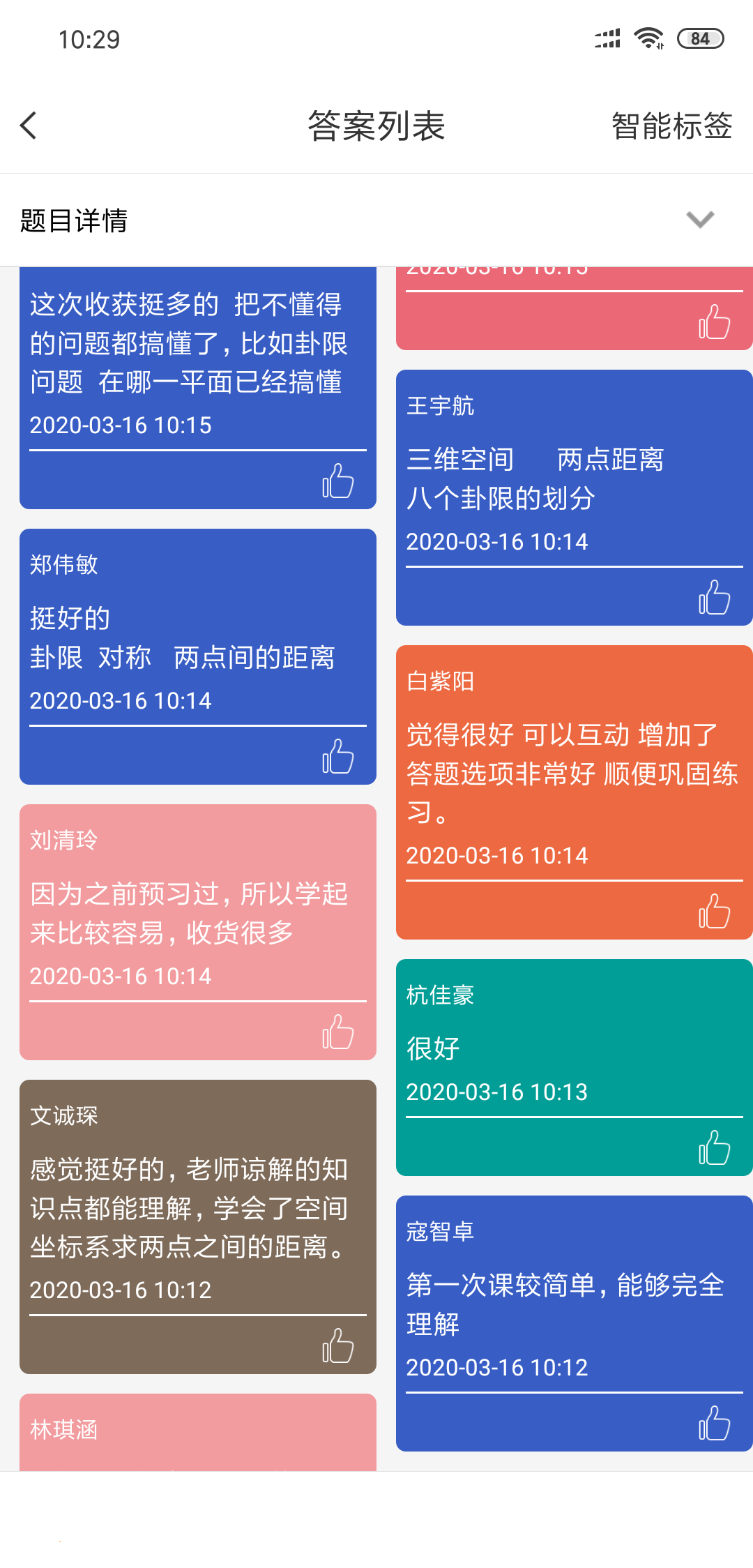Like 文诚琛's answer
The height and width of the screenshot is (1568, 753).
[338, 1346]
